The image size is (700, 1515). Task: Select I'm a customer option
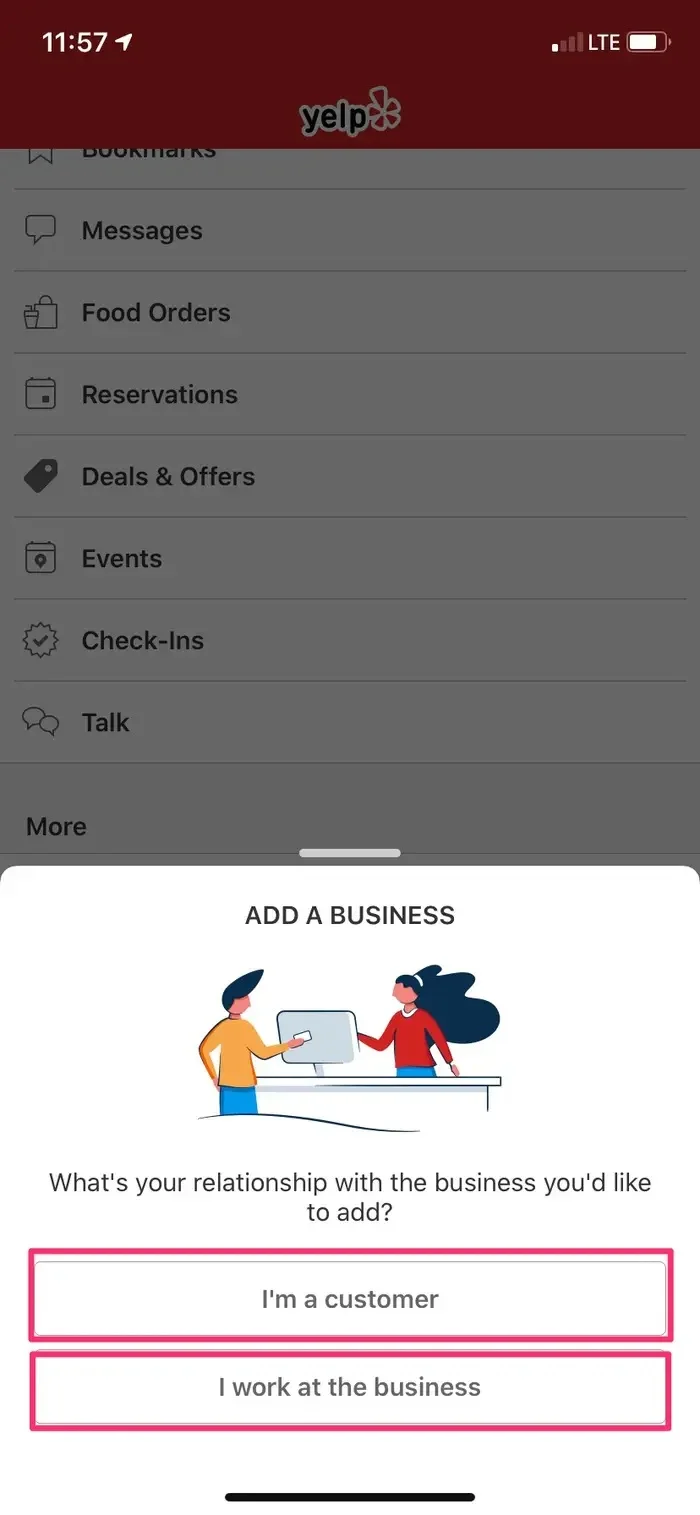[350, 1298]
